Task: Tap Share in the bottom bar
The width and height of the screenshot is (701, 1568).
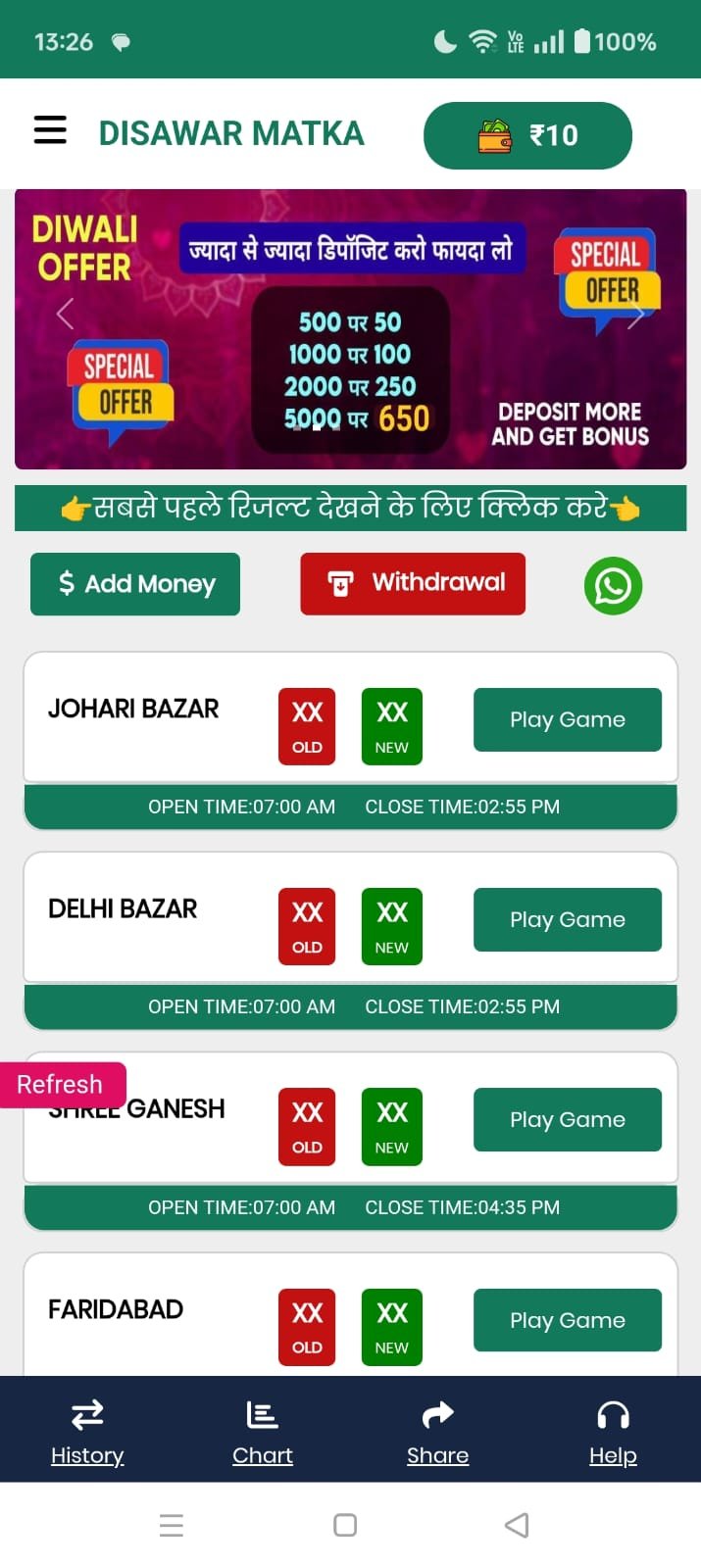Action: [437, 1432]
